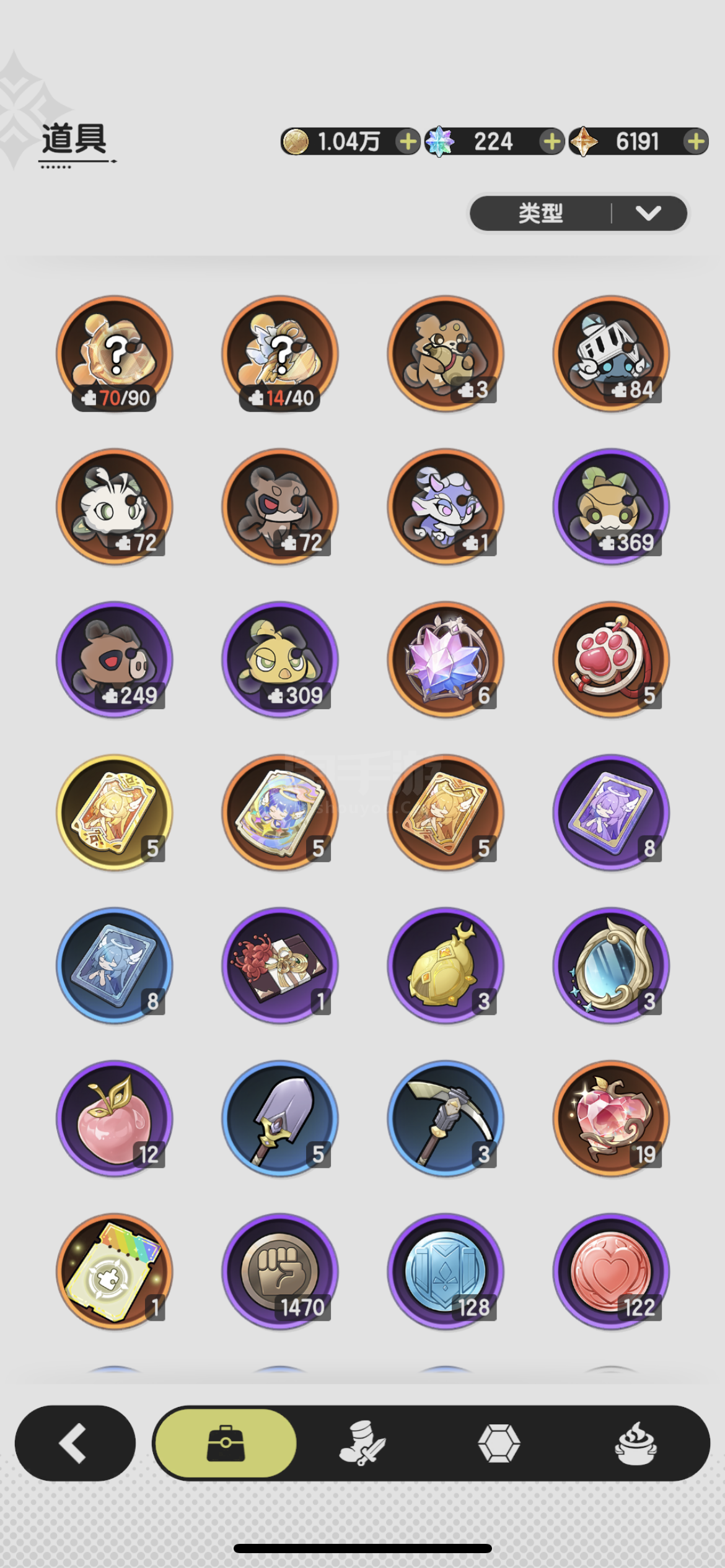Switch to the steaming pot tab
725x1568 pixels.
pos(636,1443)
